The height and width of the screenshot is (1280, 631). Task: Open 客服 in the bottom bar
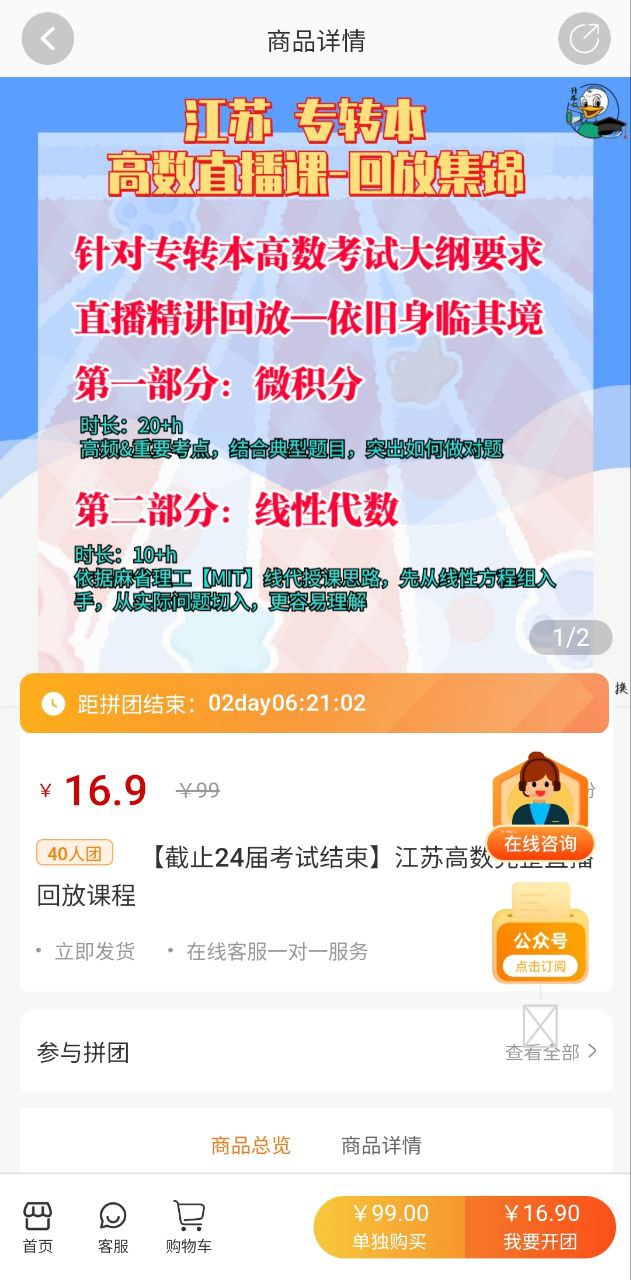[x=113, y=1227]
